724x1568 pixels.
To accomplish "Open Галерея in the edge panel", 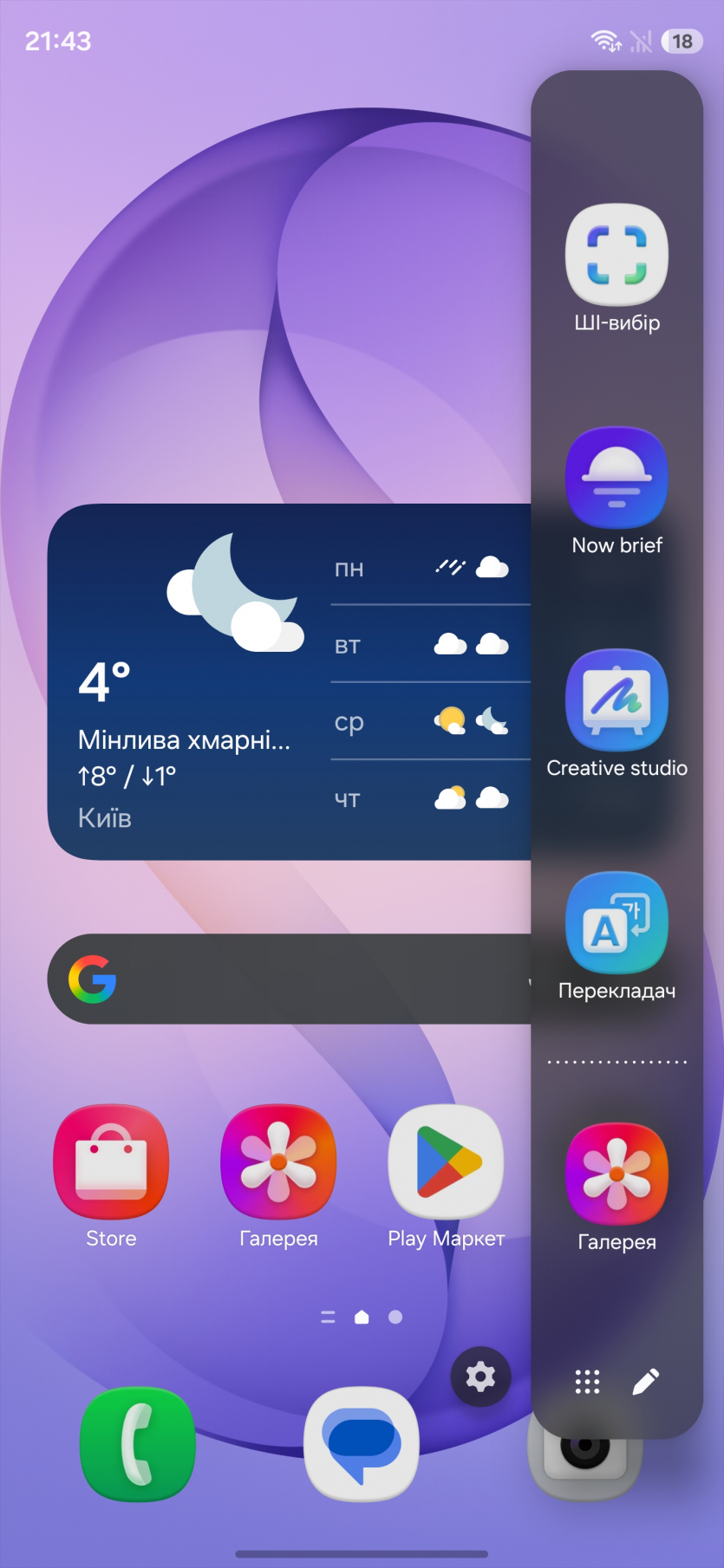I will 616,1176.
